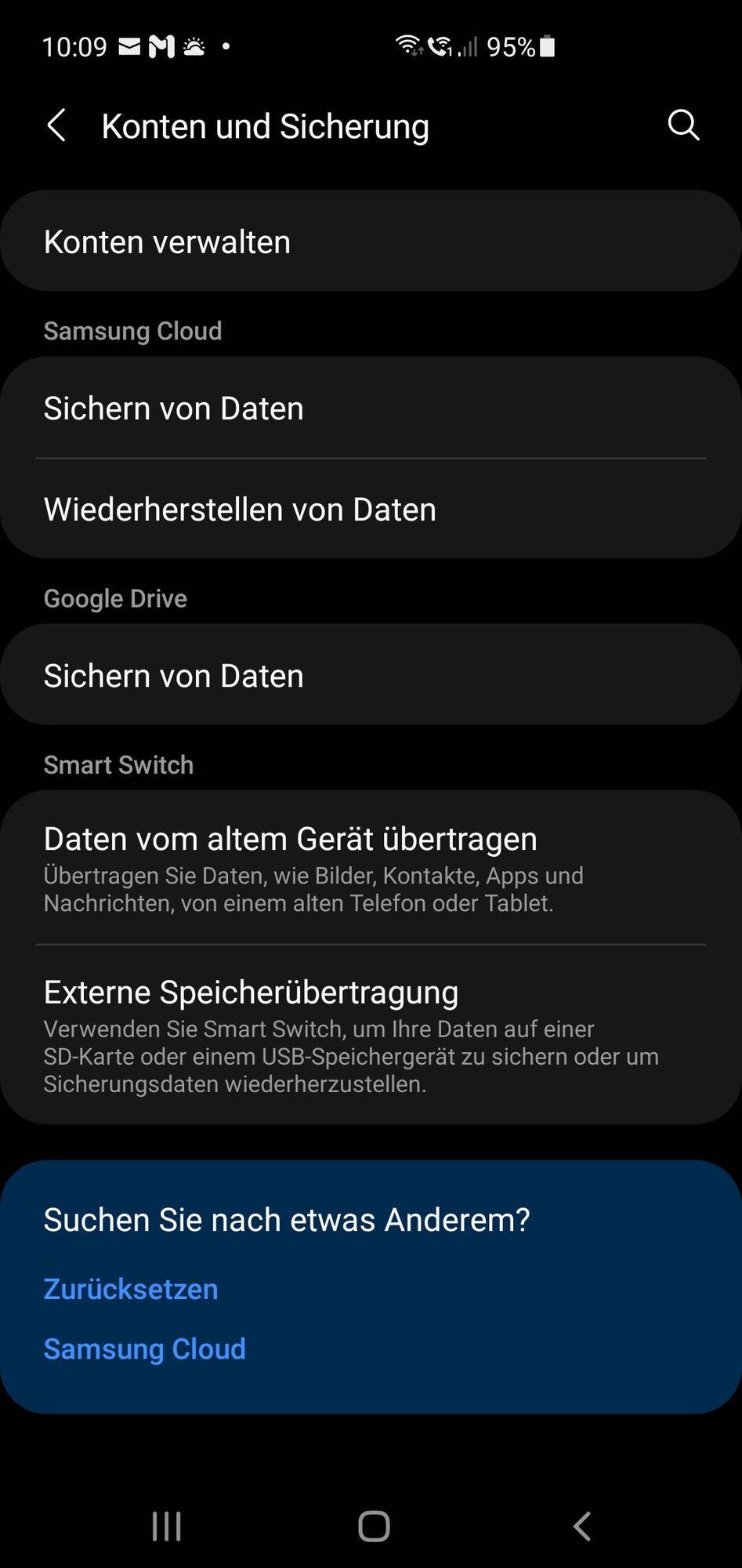Open Sichern von Daten under Google Drive
The height and width of the screenshot is (1568, 742).
pyautogui.click(x=371, y=674)
